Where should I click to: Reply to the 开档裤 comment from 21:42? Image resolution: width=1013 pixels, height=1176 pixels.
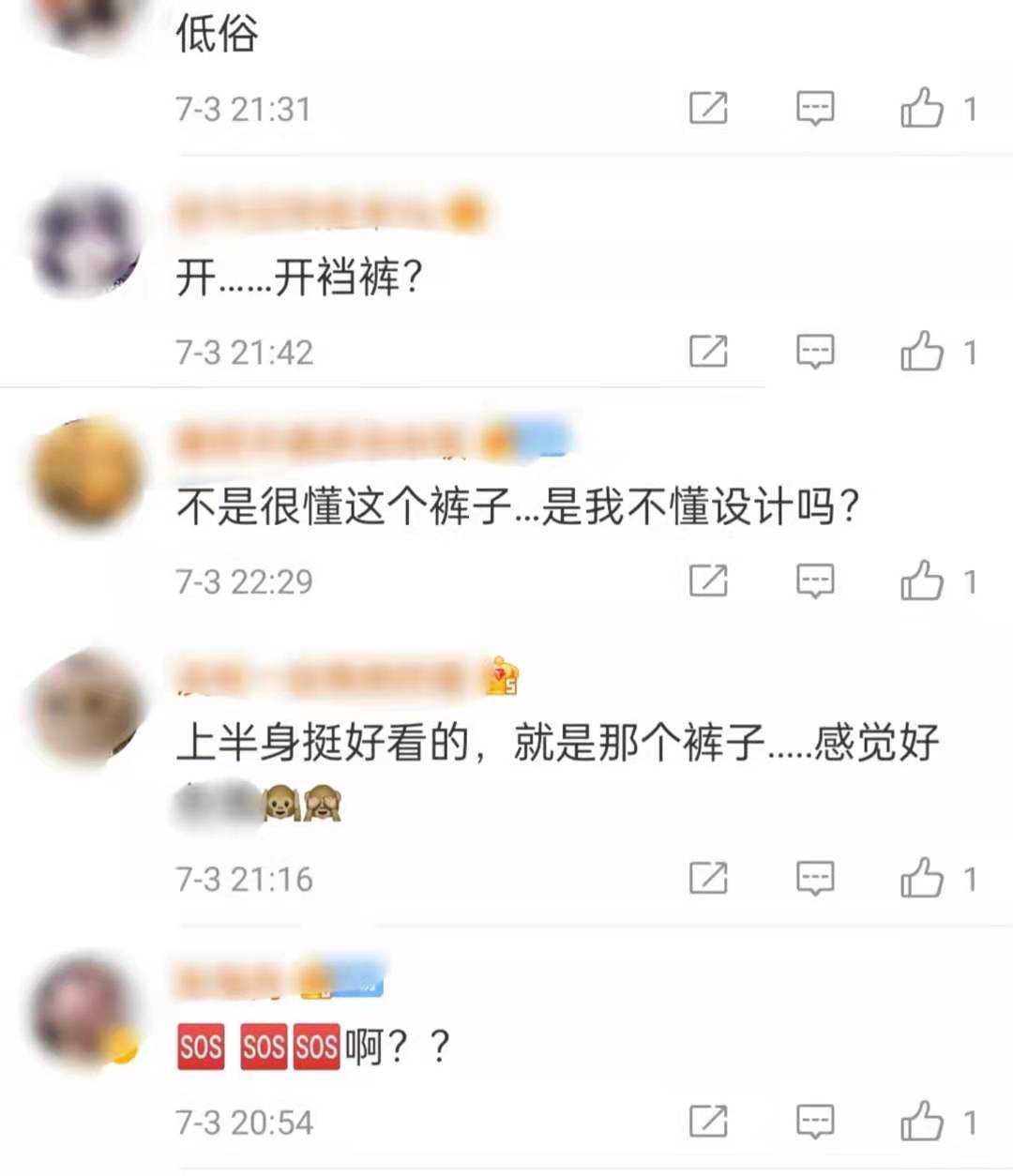(815, 352)
